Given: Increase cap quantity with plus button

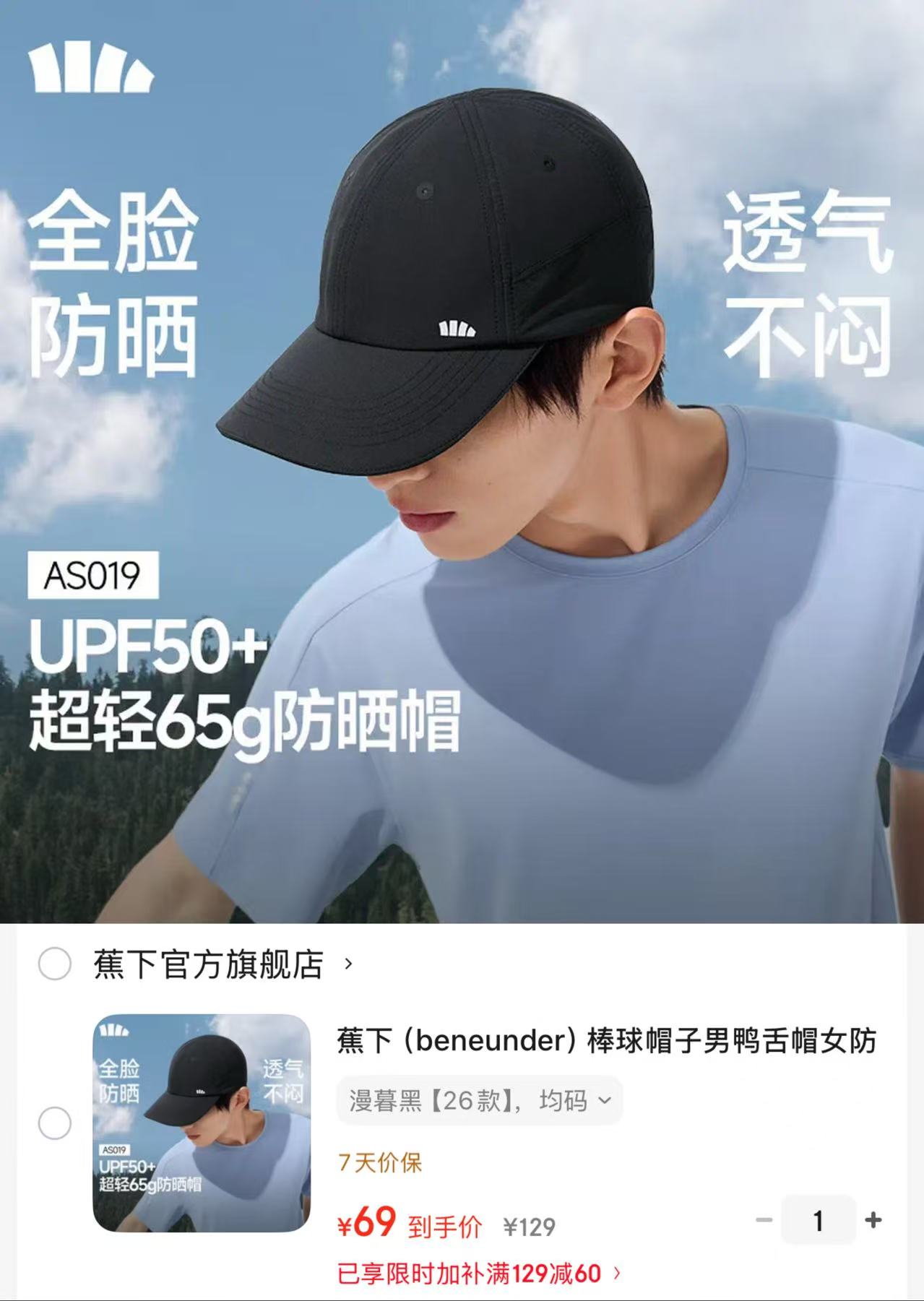Looking at the screenshot, I should pos(873,1220).
